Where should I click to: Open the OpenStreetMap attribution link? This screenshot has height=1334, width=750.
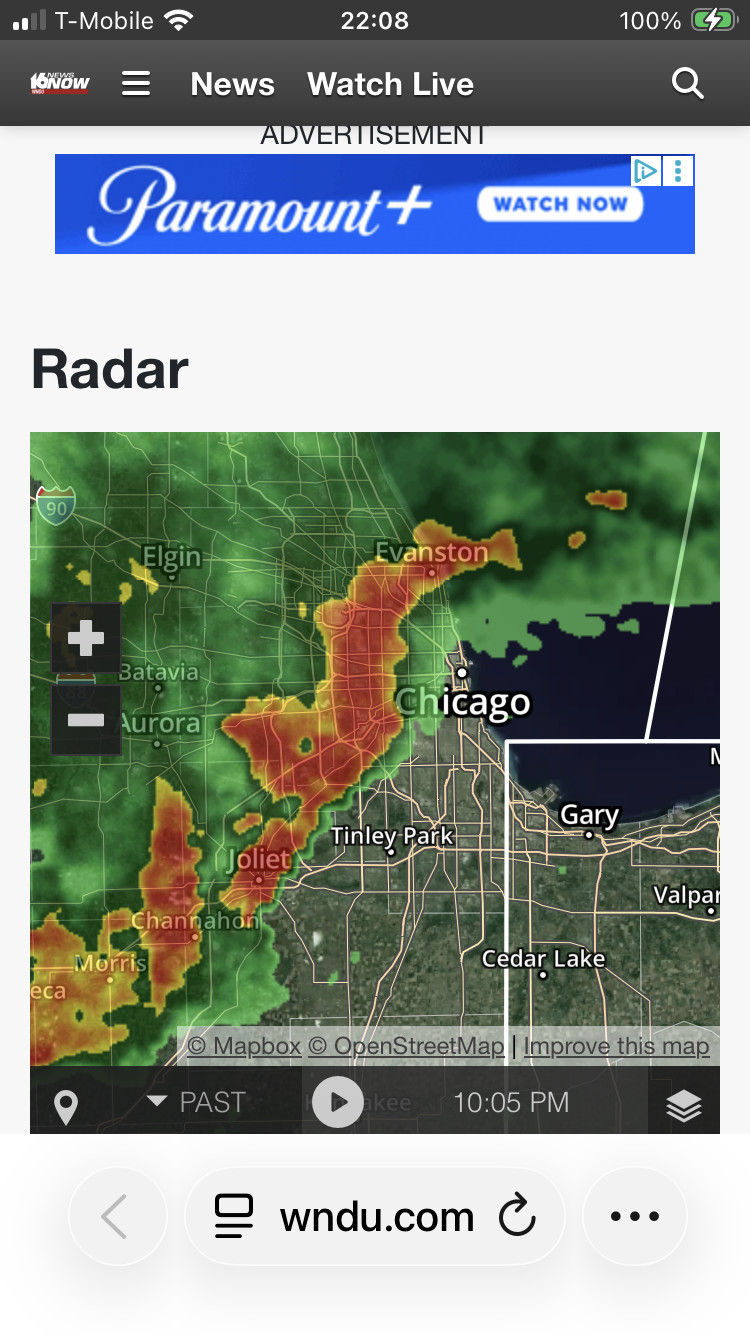[406, 1047]
